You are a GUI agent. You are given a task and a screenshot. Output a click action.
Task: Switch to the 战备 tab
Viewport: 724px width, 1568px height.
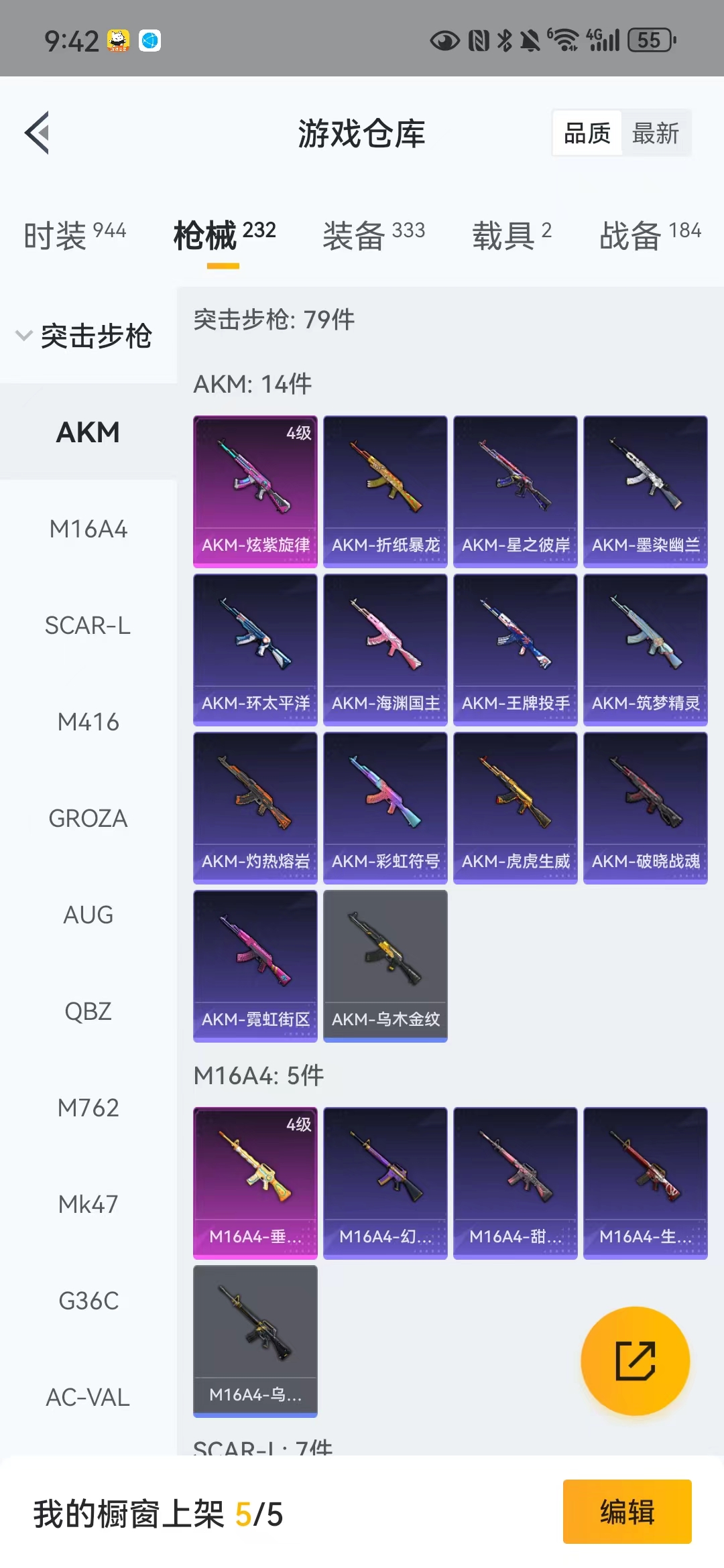coord(650,236)
